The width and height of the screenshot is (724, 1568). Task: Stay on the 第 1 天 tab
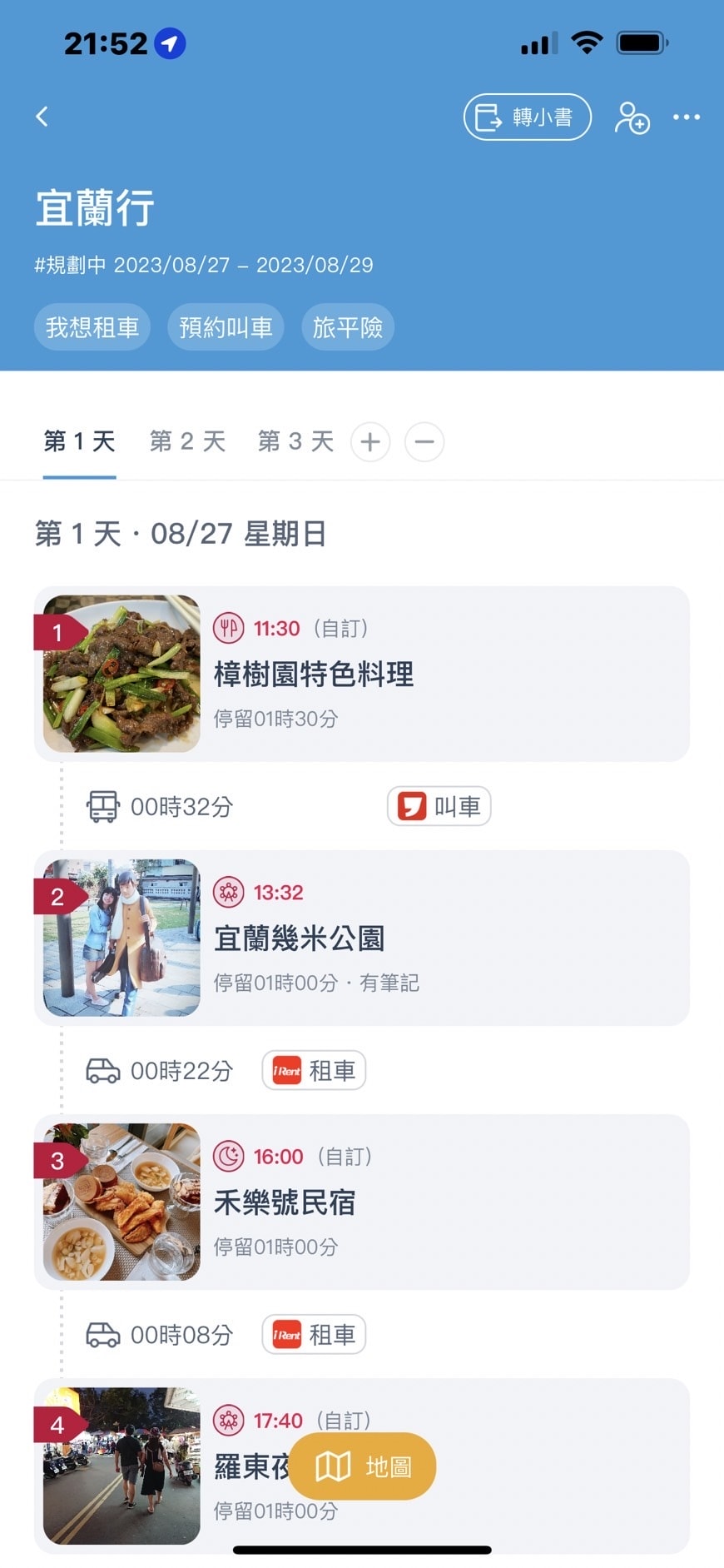79,441
